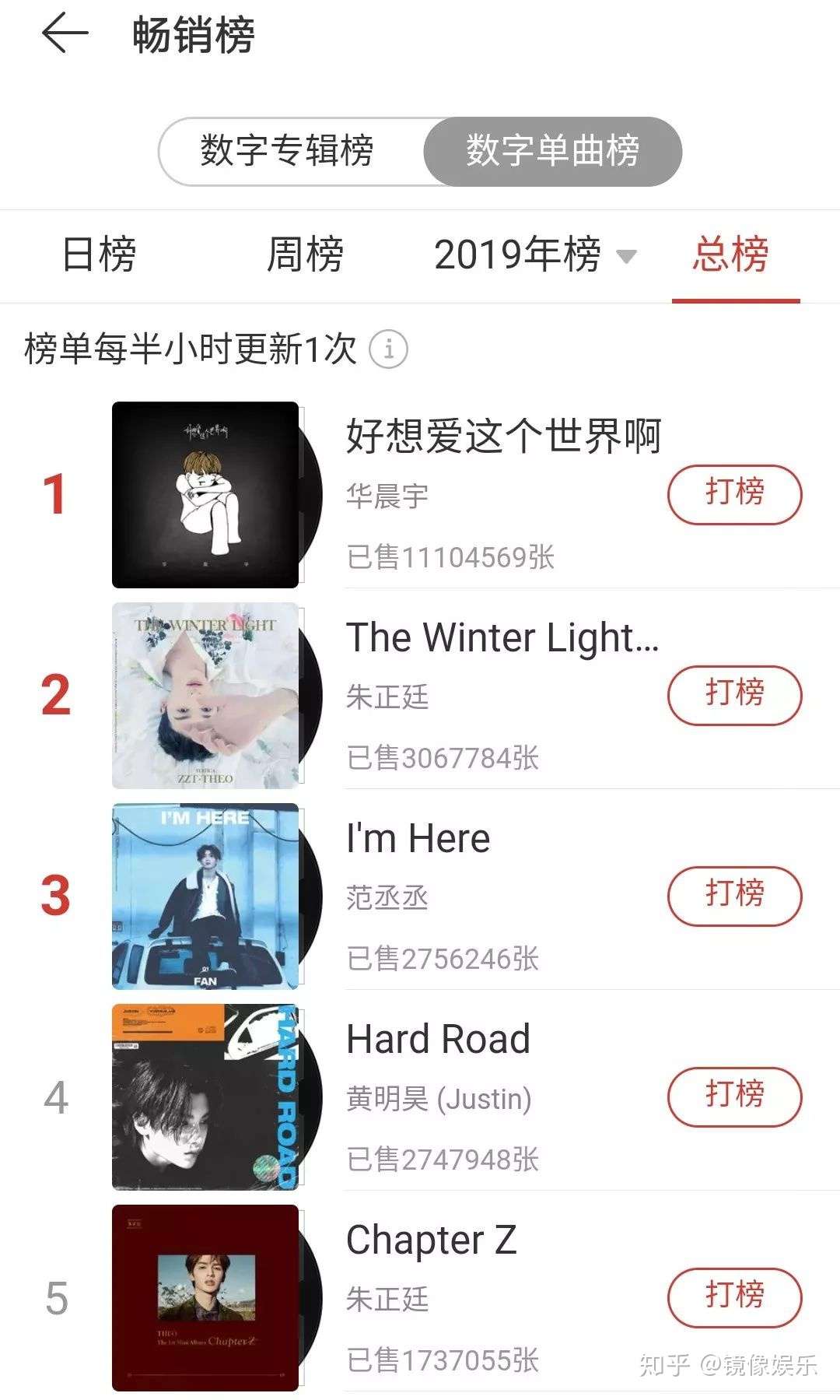Open the 好想爱这个世界啊 album cover
The width and height of the screenshot is (840, 1400).
click(205, 492)
